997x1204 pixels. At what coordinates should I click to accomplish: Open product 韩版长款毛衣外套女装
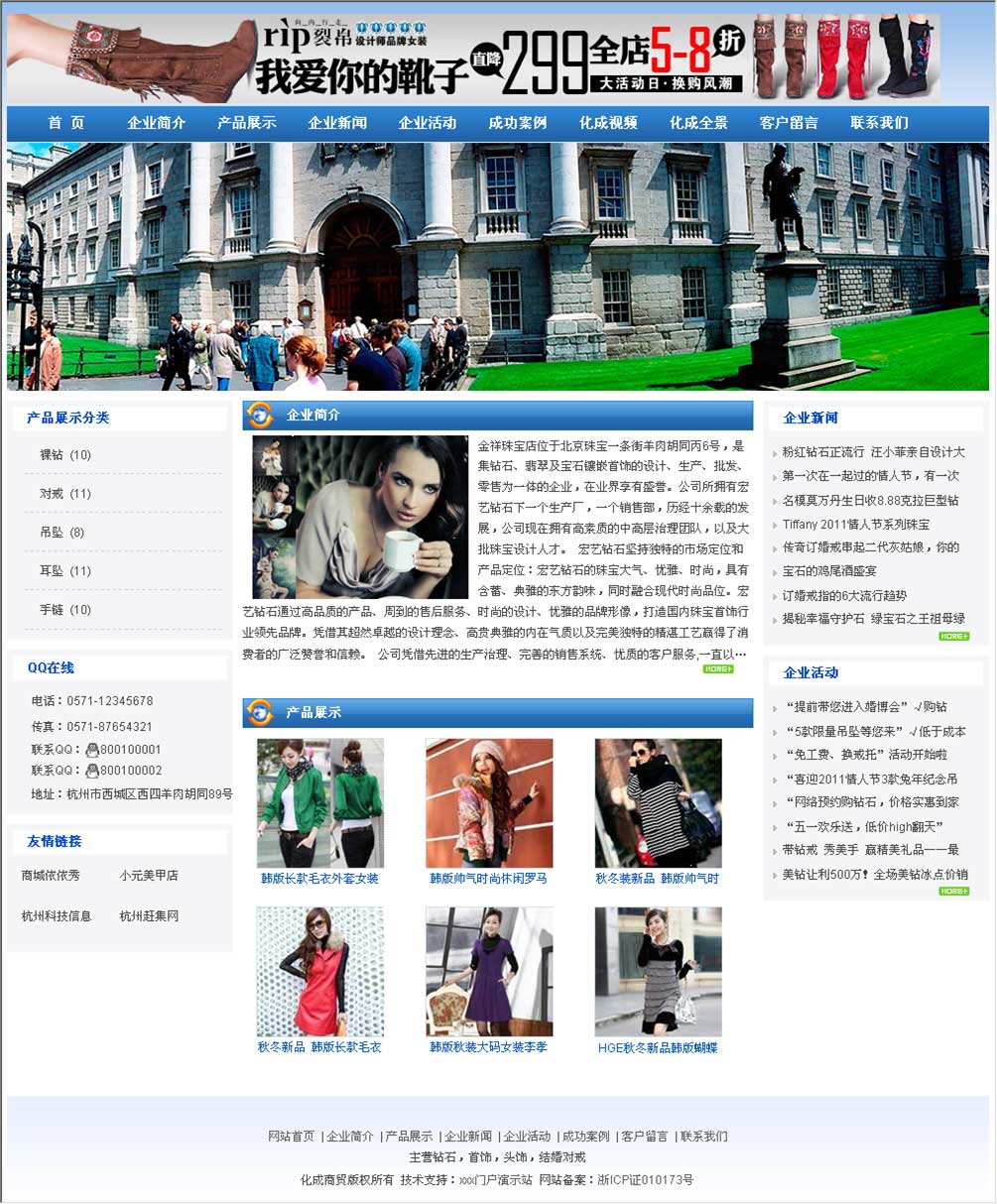pos(319,879)
